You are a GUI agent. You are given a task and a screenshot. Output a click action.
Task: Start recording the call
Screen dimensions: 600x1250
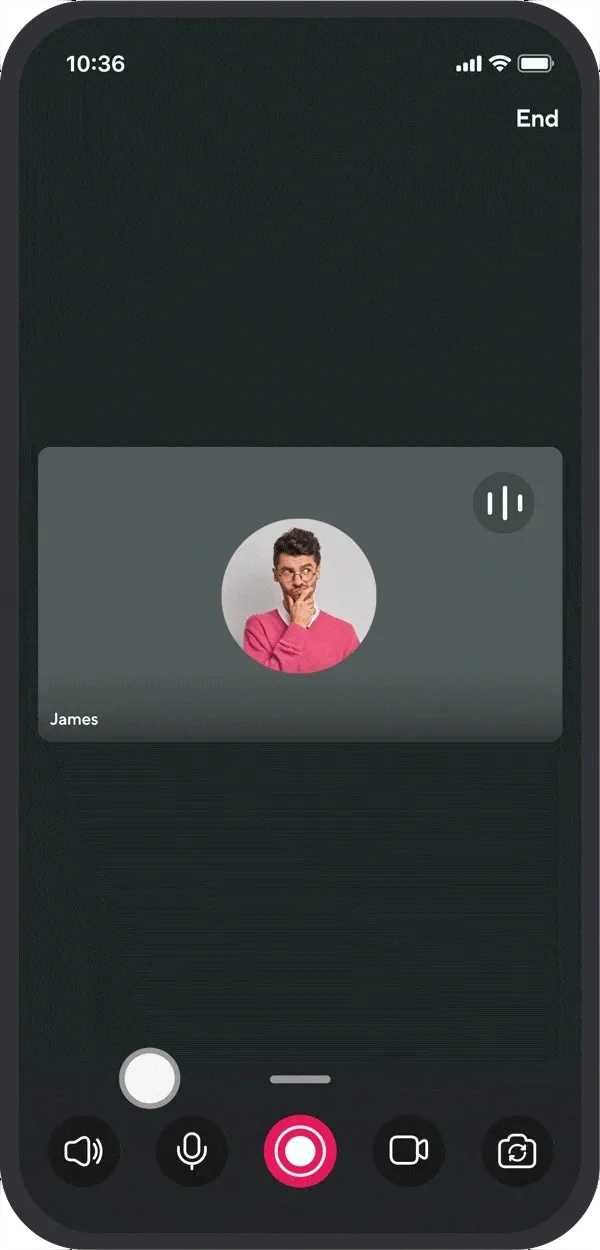tap(300, 1151)
